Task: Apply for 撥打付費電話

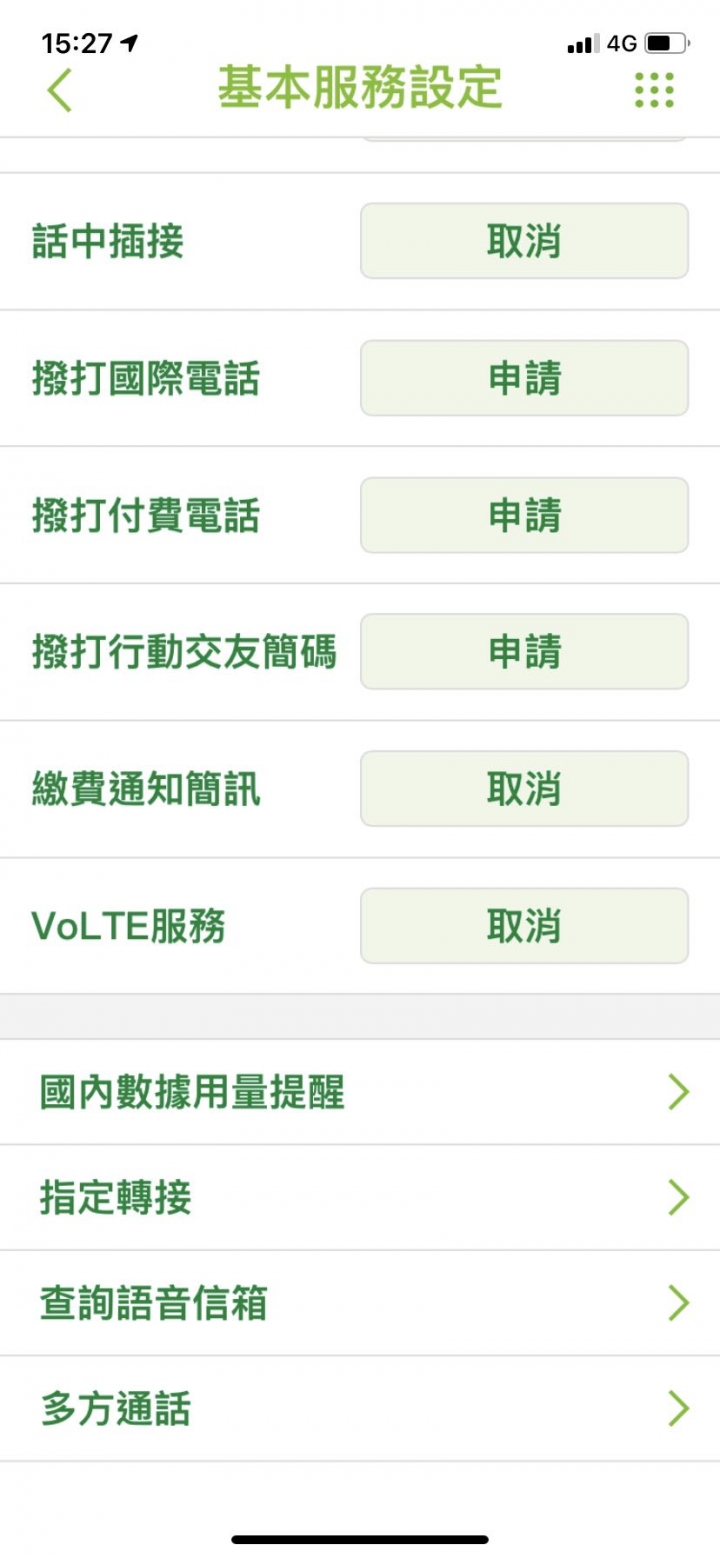Action: click(x=524, y=515)
